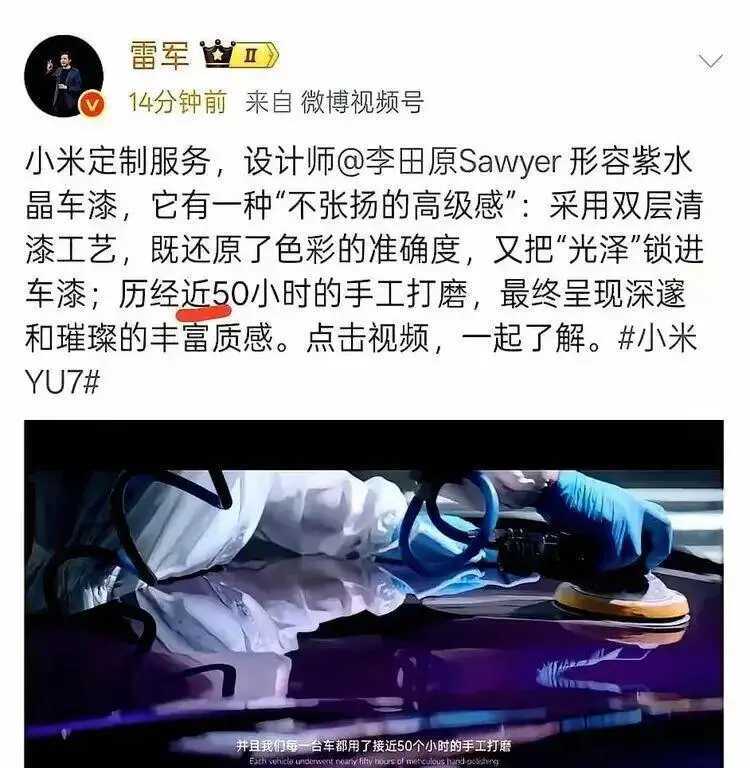Open 雷军's profile avatar
The width and height of the screenshot is (750, 768).
point(63,75)
